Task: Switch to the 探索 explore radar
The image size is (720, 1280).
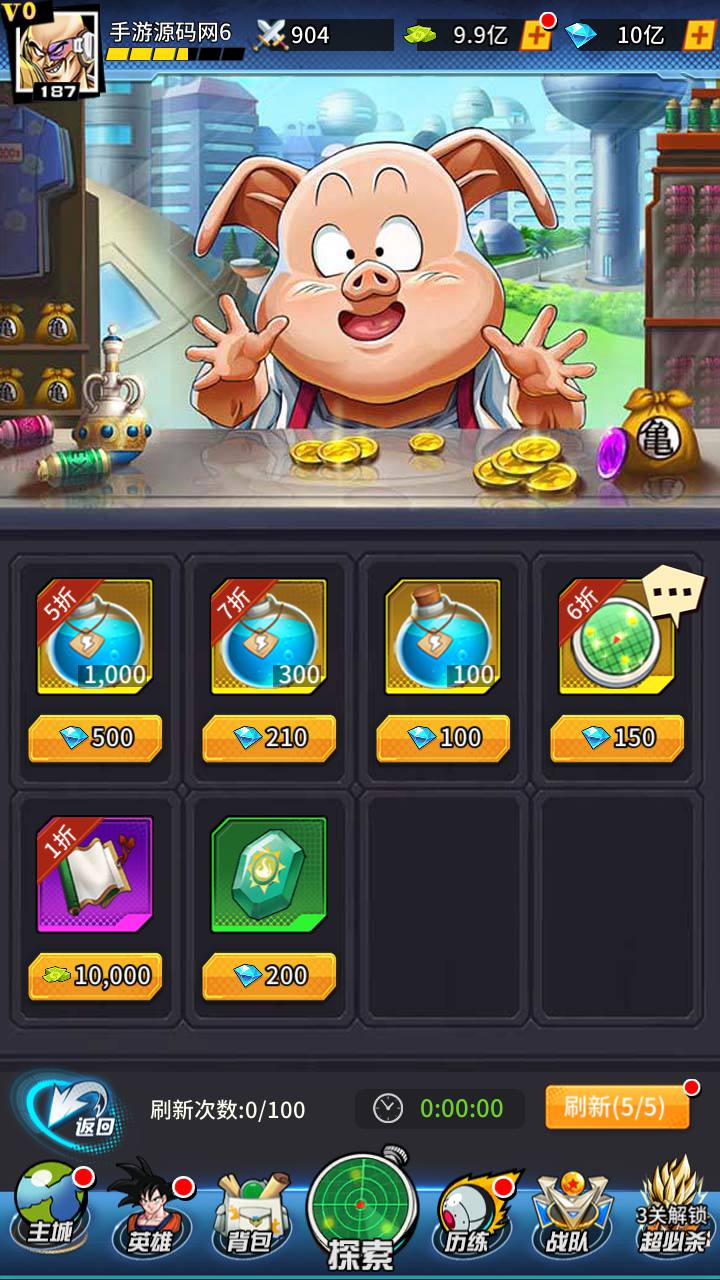Action: point(361,1212)
